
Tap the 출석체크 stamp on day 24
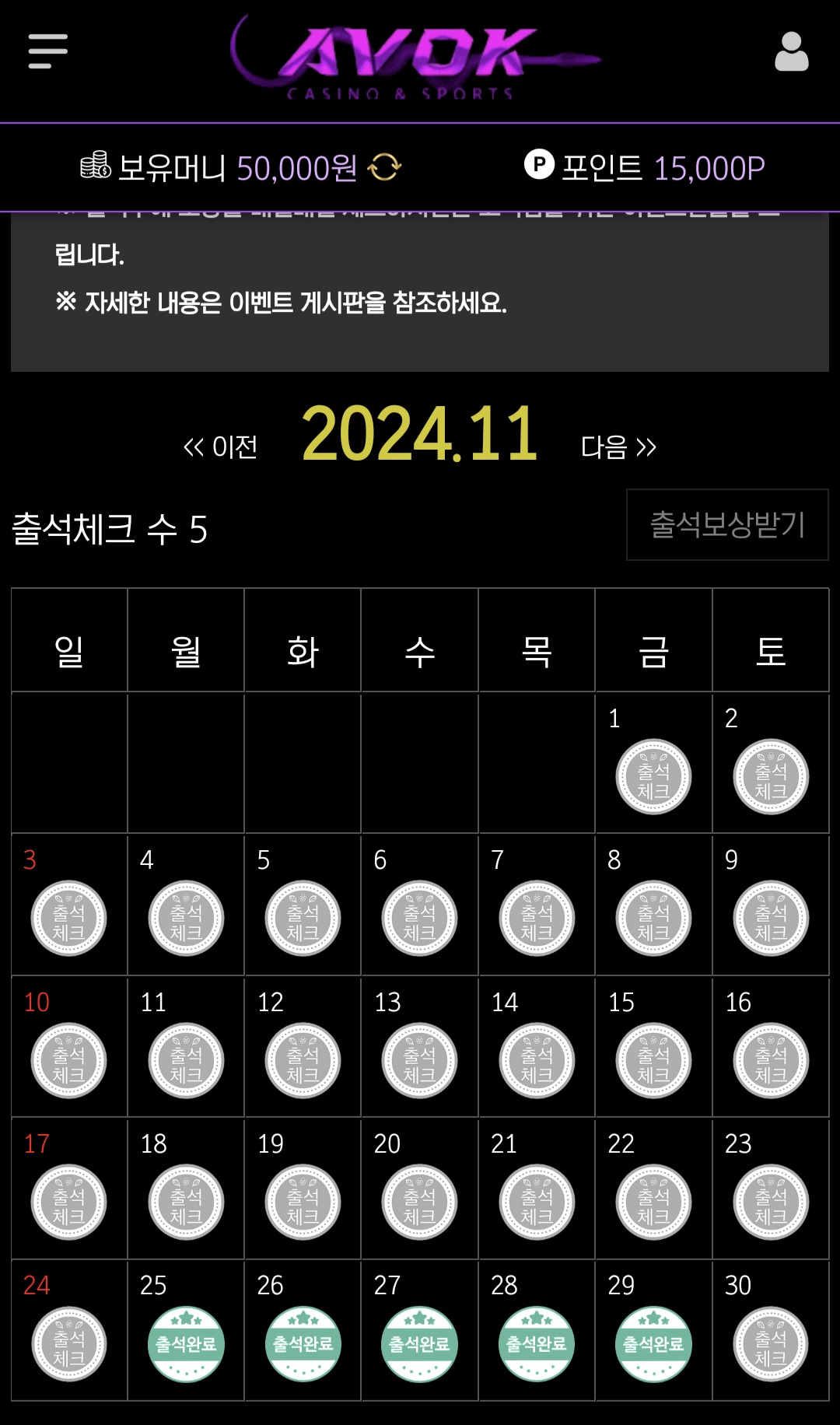pyautogui.click(x=69, y=1343)
